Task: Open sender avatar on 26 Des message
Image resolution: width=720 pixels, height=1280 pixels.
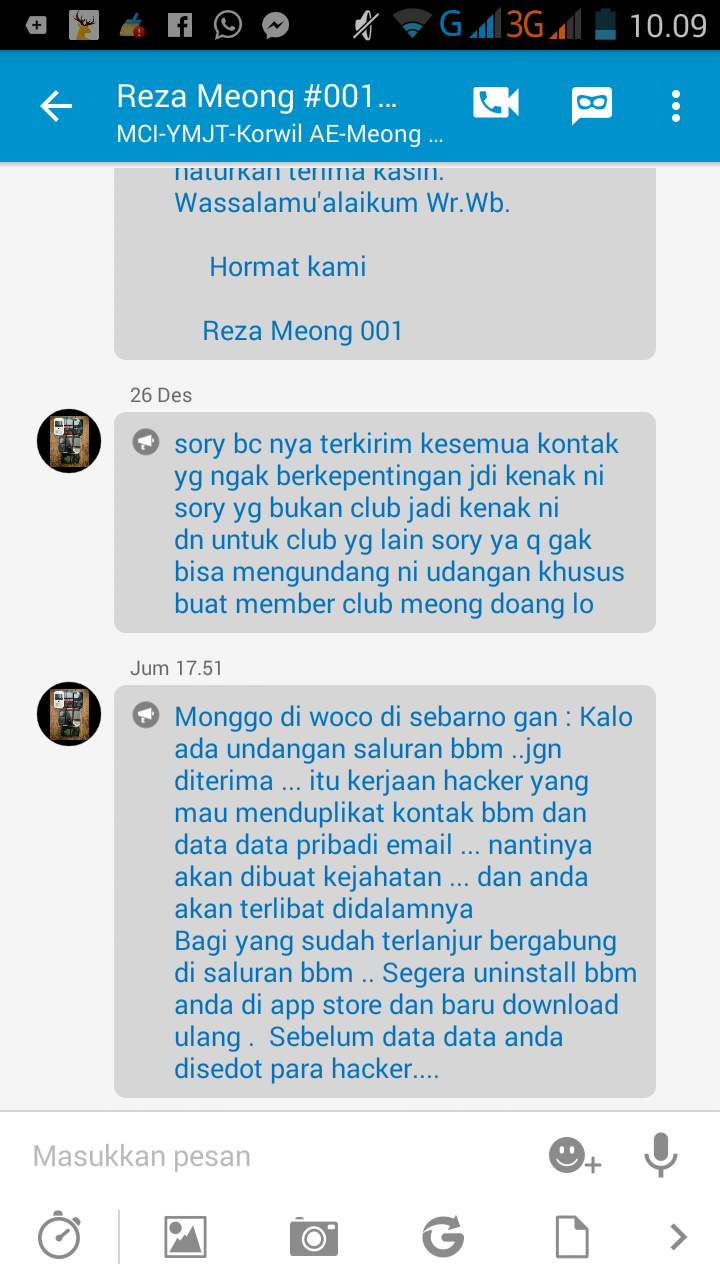Action: [x=69, y=441]
